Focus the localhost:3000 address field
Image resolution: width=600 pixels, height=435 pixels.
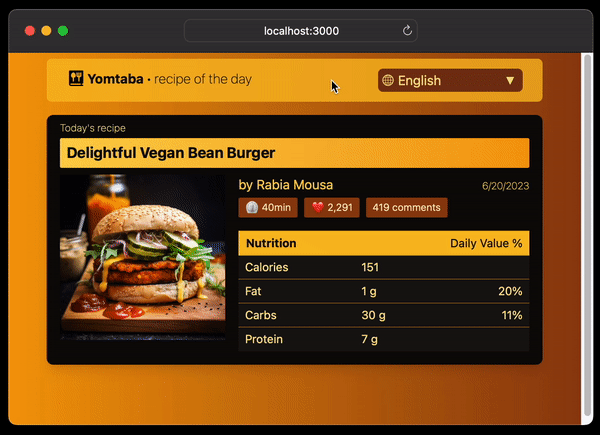pyautogui.click(x=300, y=31)
